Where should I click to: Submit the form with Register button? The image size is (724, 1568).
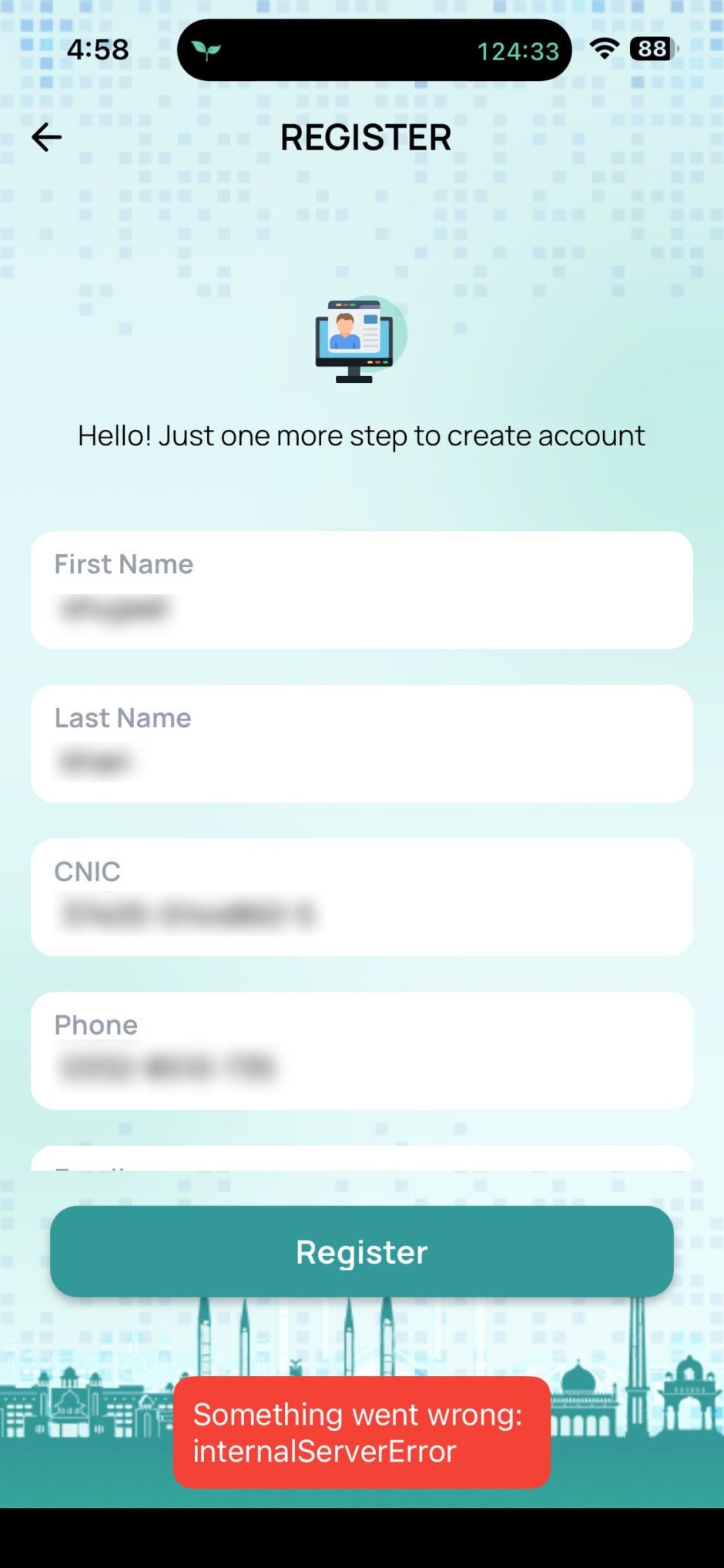click(x=361, y=1252)
